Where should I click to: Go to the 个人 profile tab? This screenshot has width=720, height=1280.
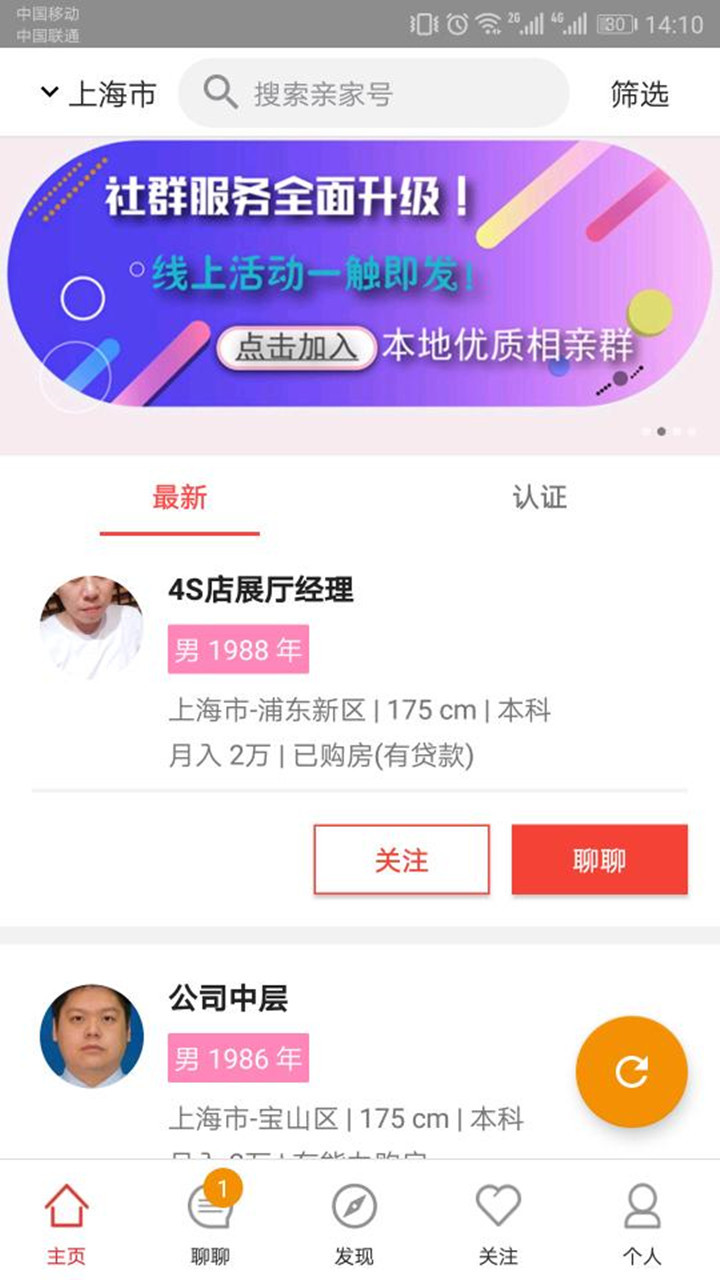(x=642, y=1222)
